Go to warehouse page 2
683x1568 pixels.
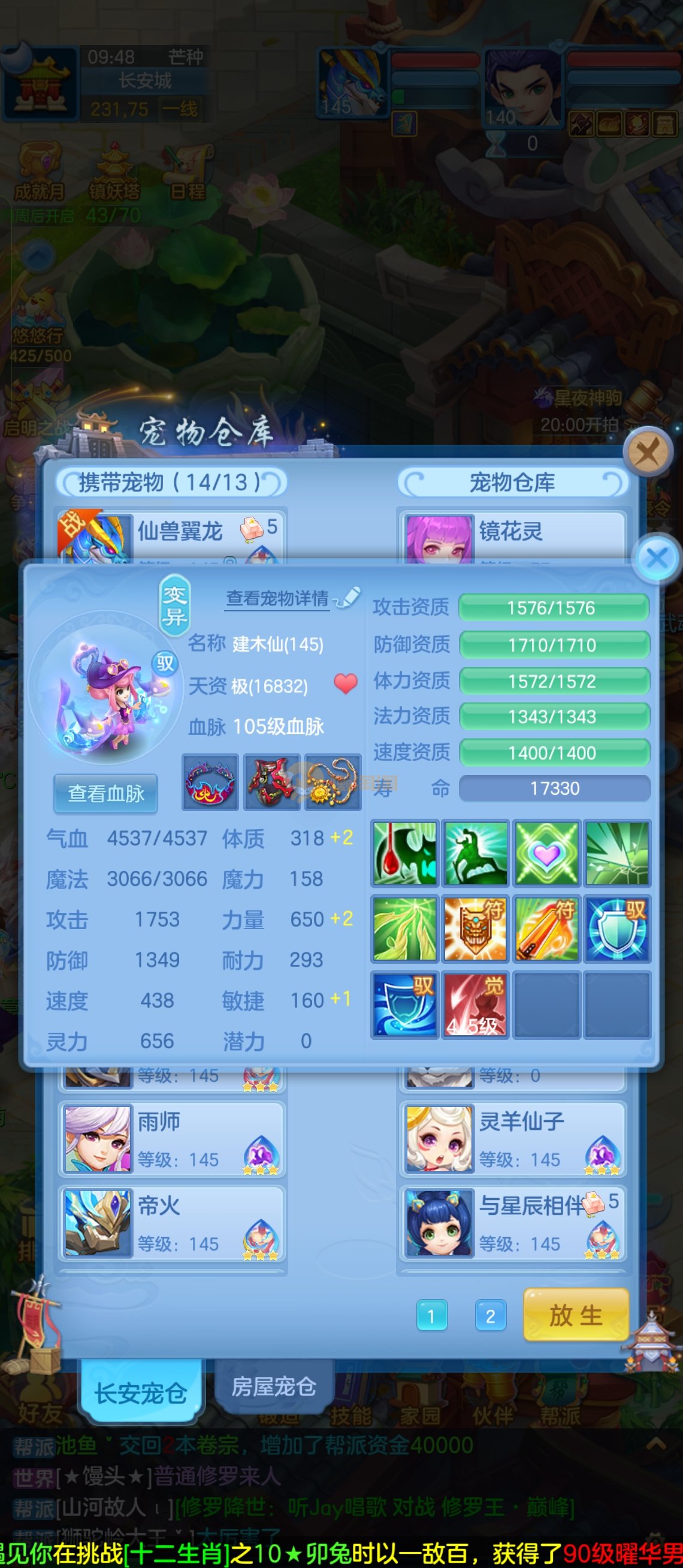coord(490,1316)
